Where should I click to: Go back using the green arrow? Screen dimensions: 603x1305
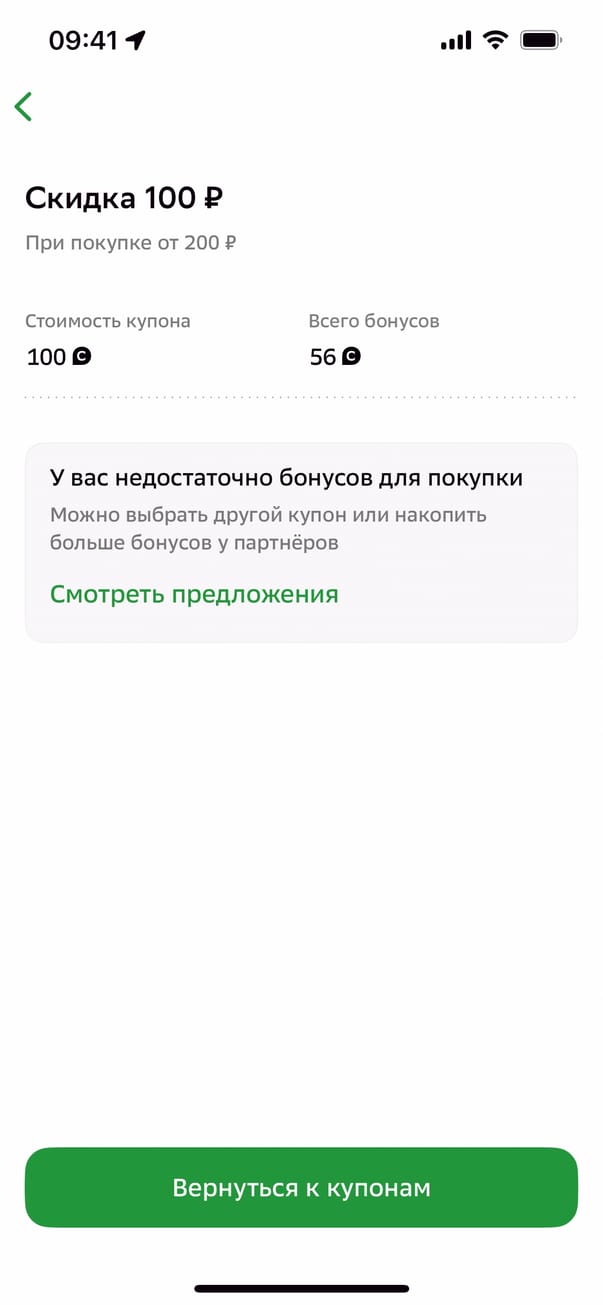click(24, 106)
